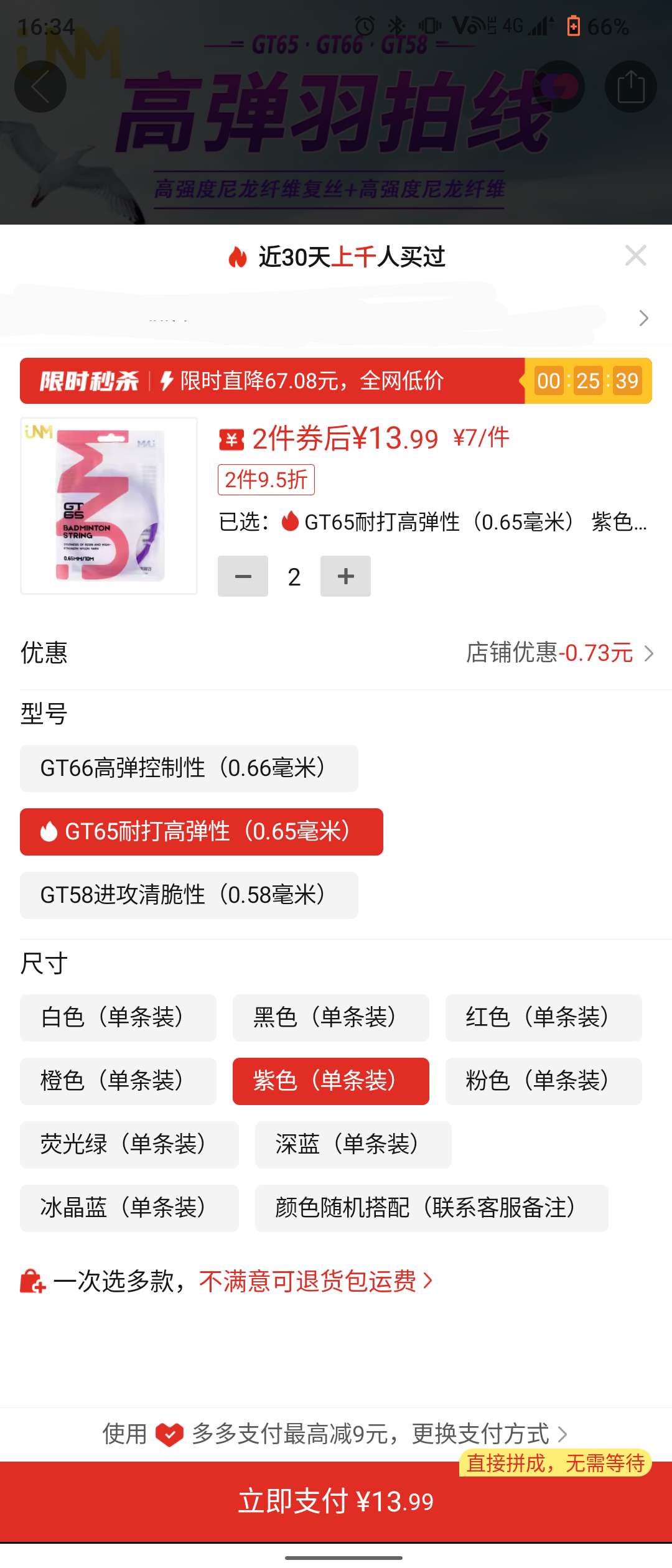Viewport: 672px width, 1568px height.
Task: Choose 橙色（单条装） option
Action: [x=118, y=1081]
